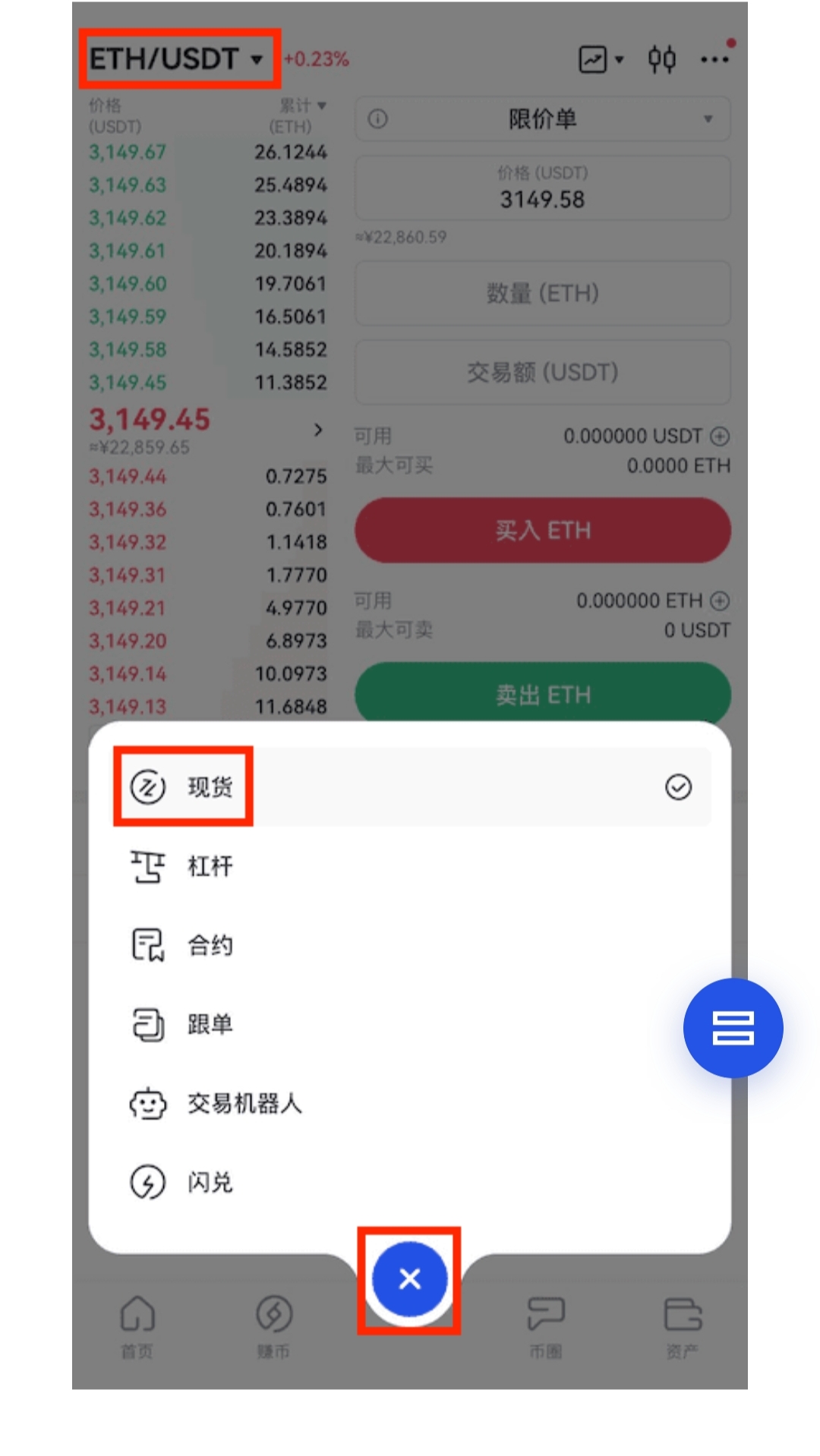Choose 闪兑 instant convert option

209,1182
